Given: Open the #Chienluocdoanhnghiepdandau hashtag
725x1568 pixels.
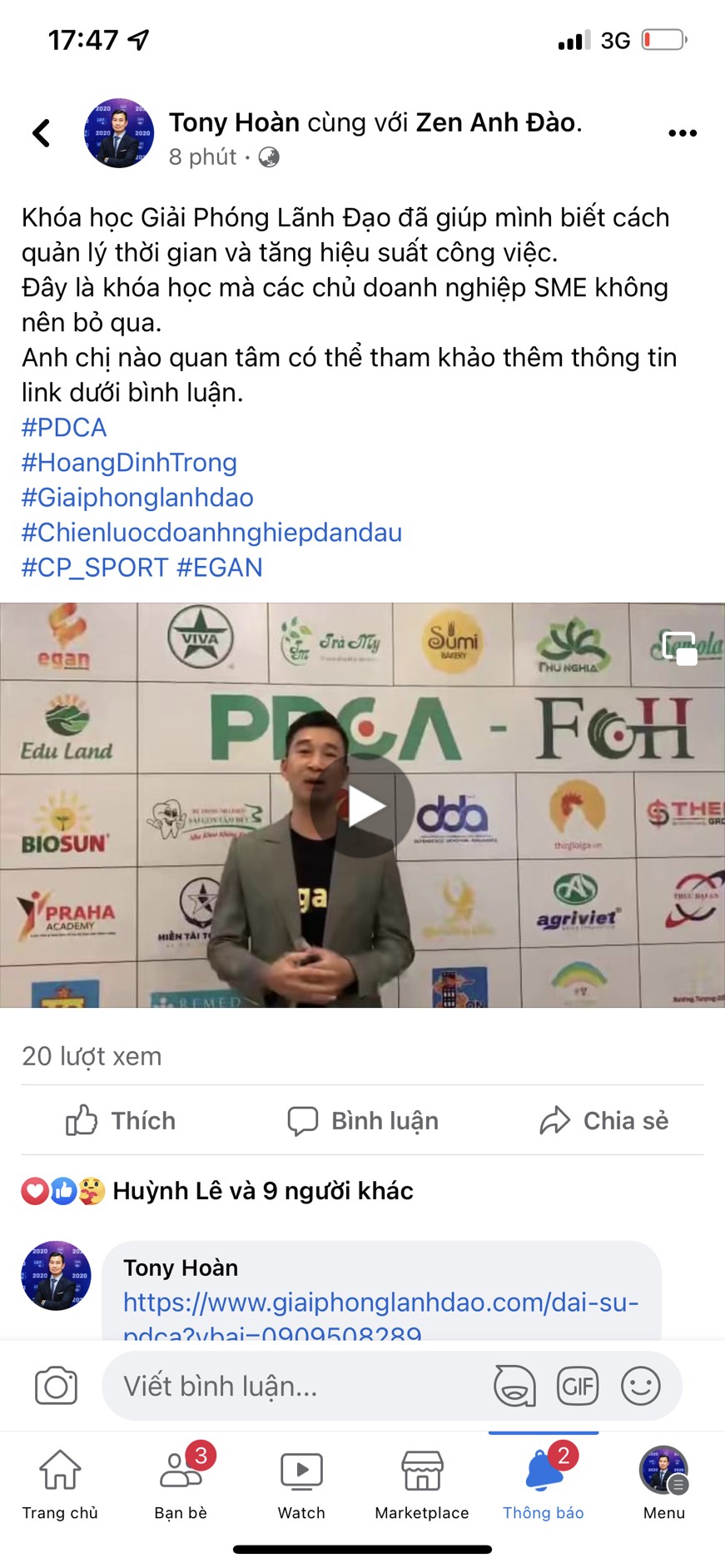Looking at the screenshot, I should pyautogui.click(x=211, y=533).
